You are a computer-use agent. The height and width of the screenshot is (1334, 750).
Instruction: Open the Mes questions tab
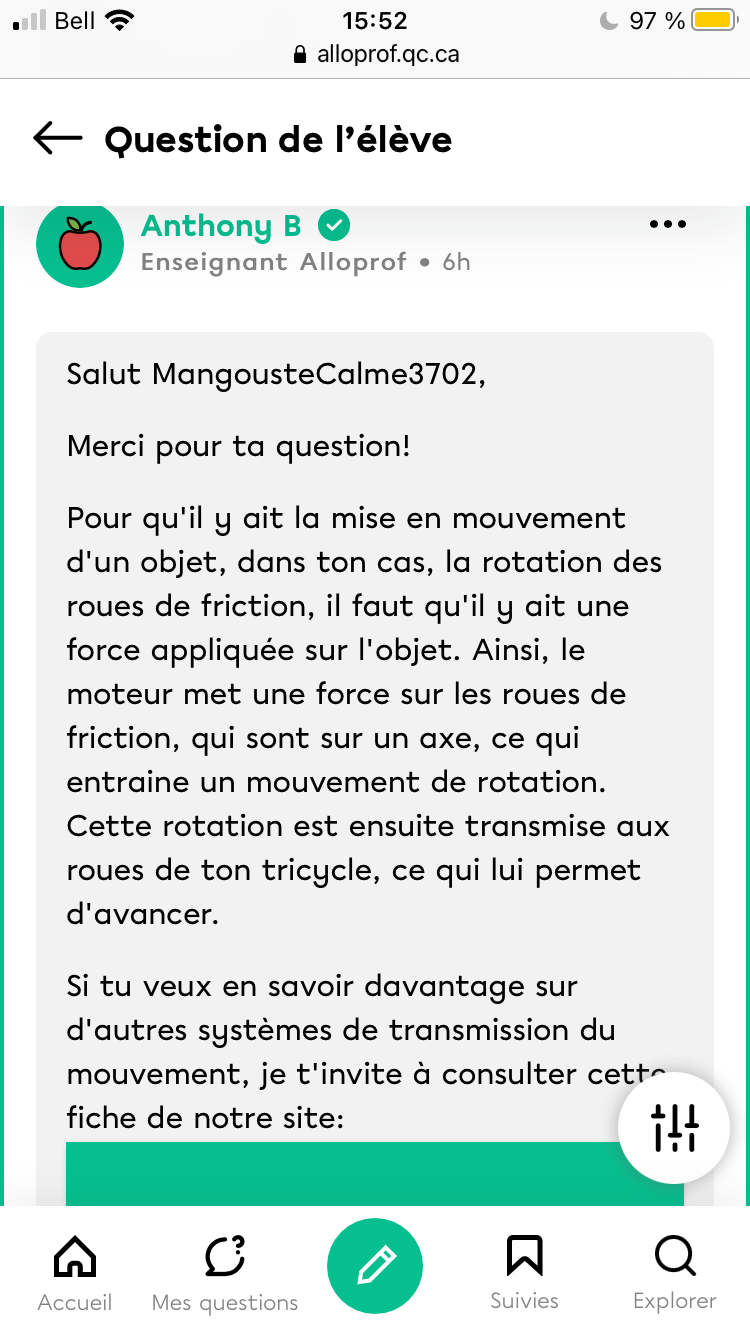click(225, 1272)
